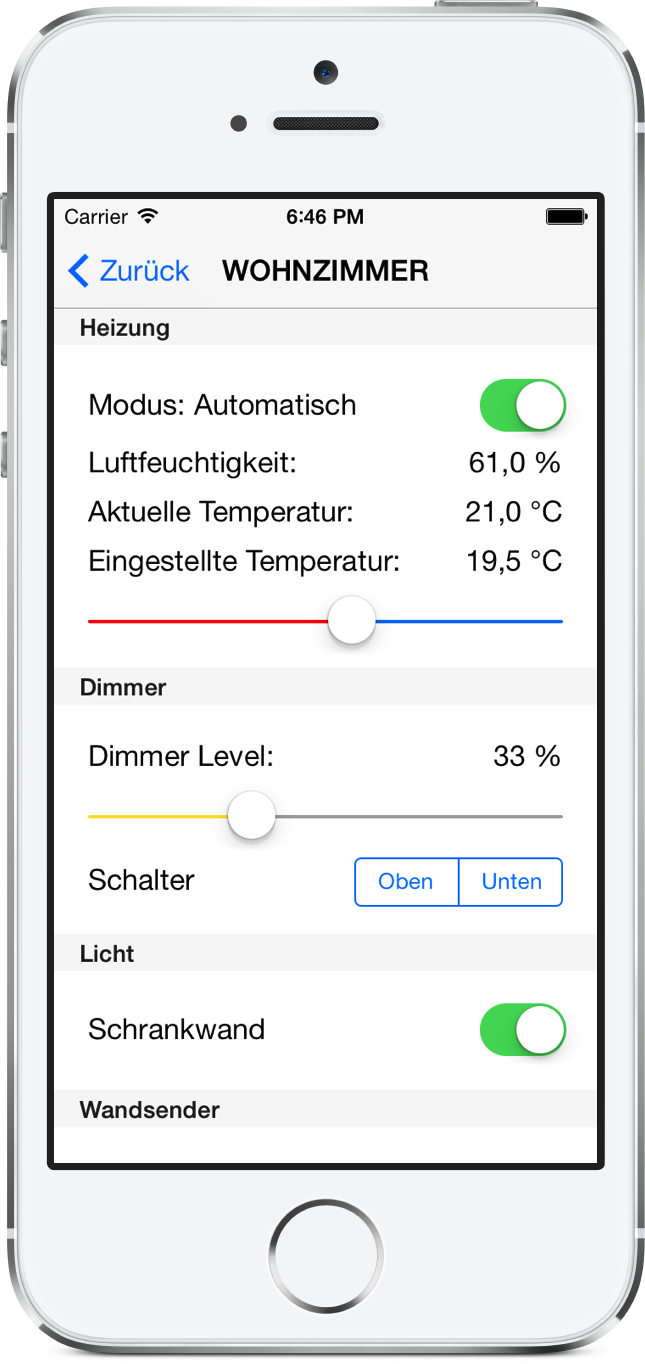Select Unten in the Schalter control

pyautogui.click(x=511, y=882)
